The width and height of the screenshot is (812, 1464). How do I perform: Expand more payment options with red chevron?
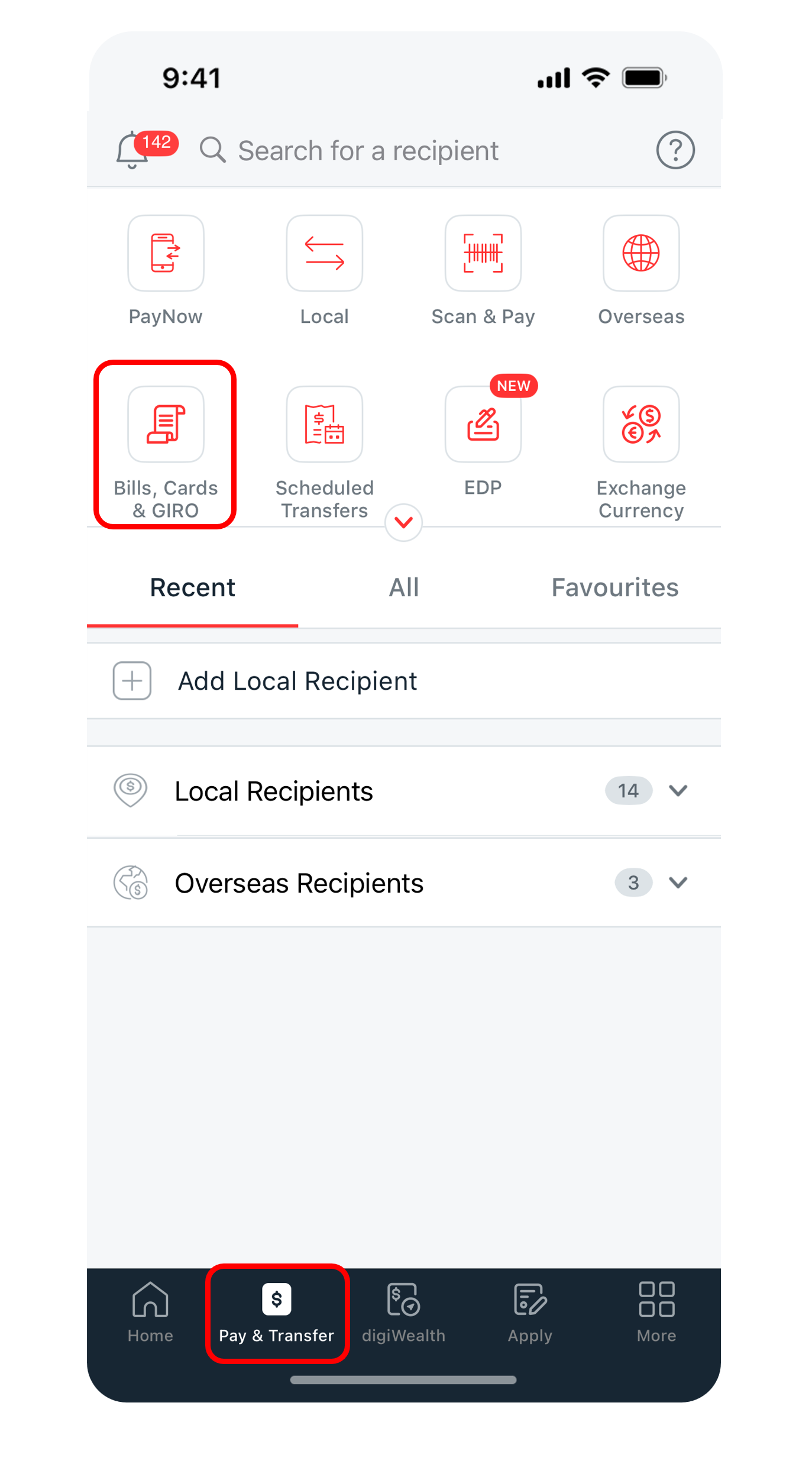coord(403,522)
